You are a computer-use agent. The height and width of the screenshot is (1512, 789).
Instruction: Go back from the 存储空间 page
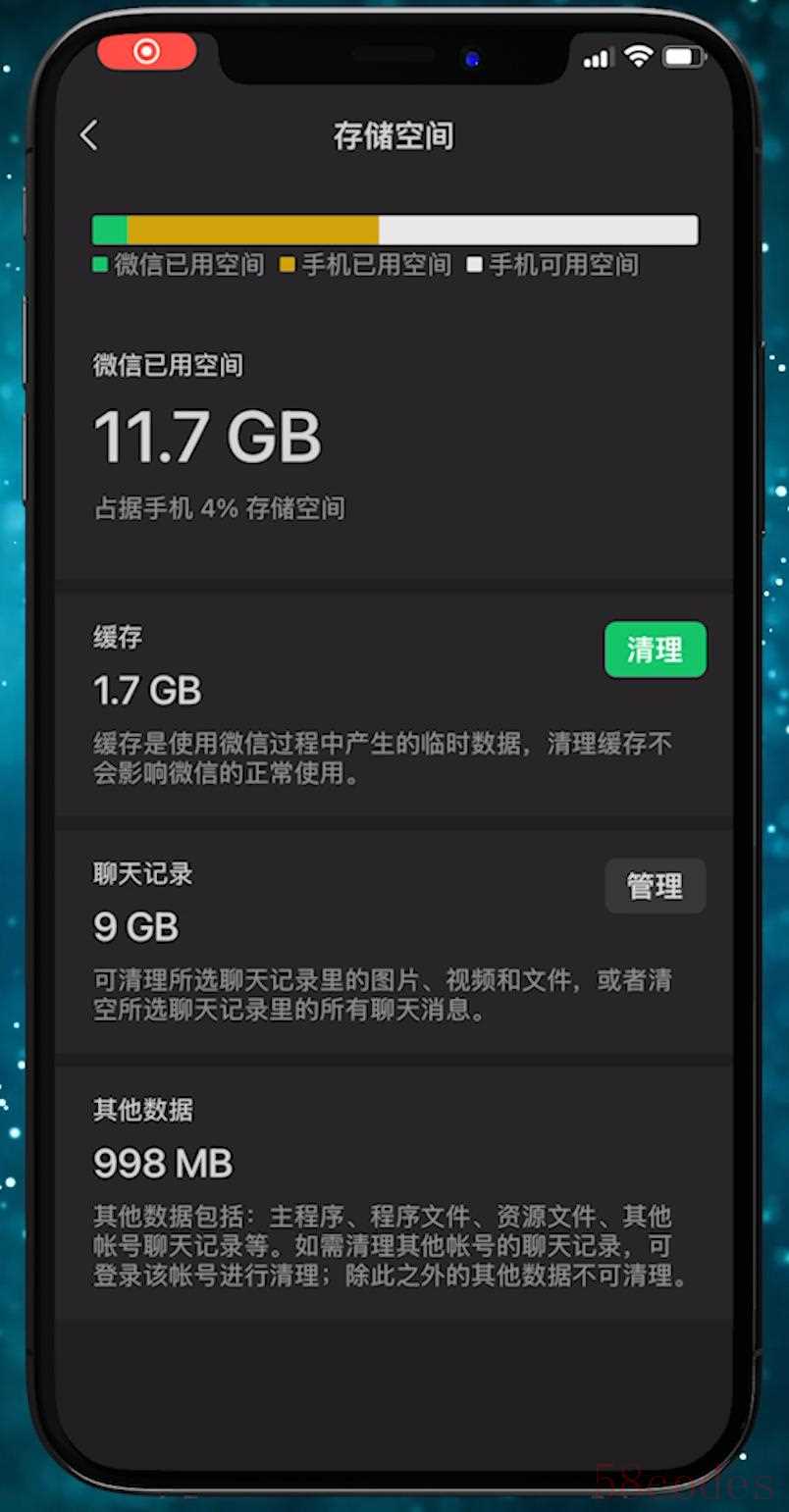(89, 135)
